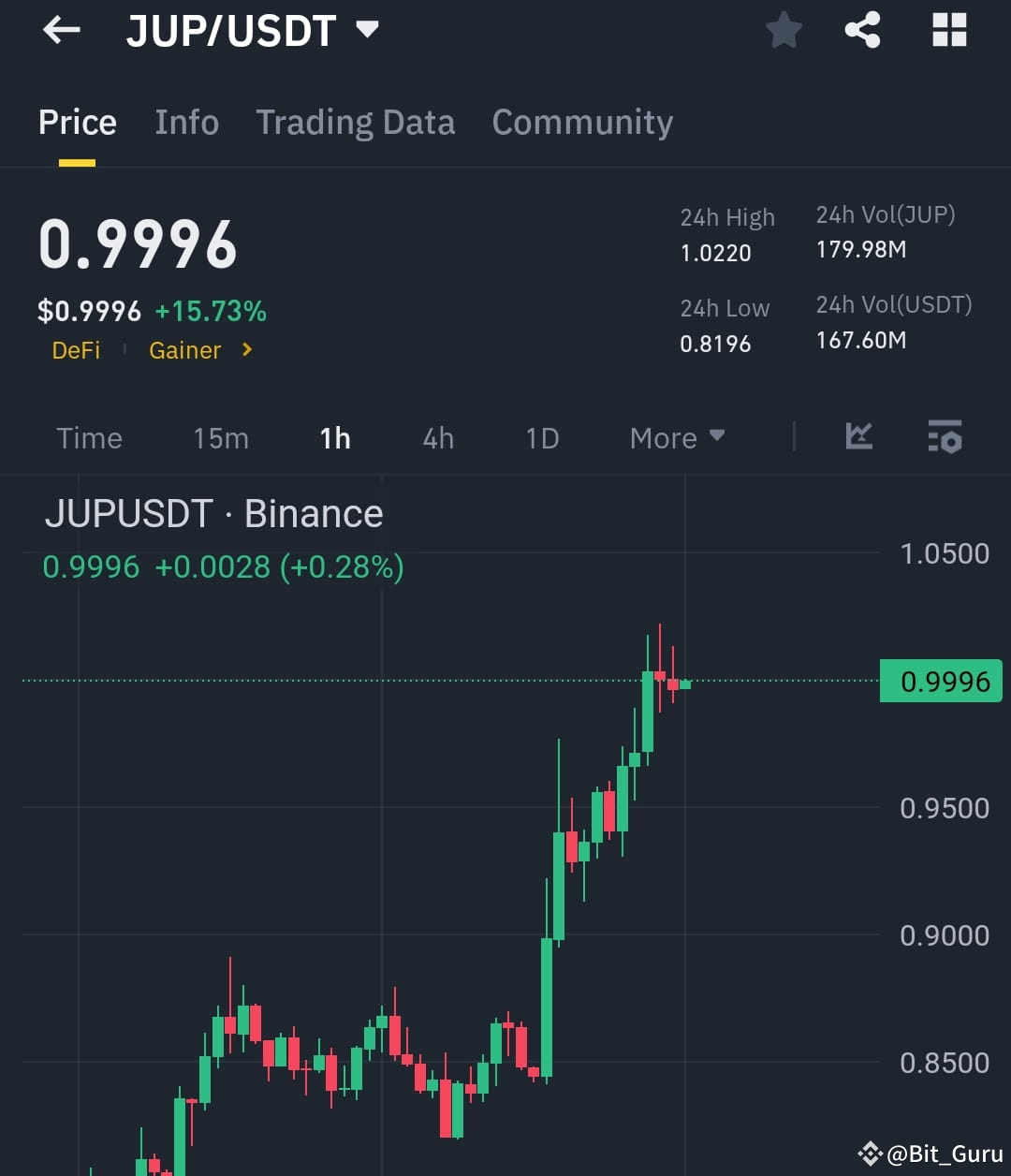Tap the DeFi category label
Image resolution: width=1011 pixels, height=1176 pixels.
pyautogui.click(x=76, y=350)
